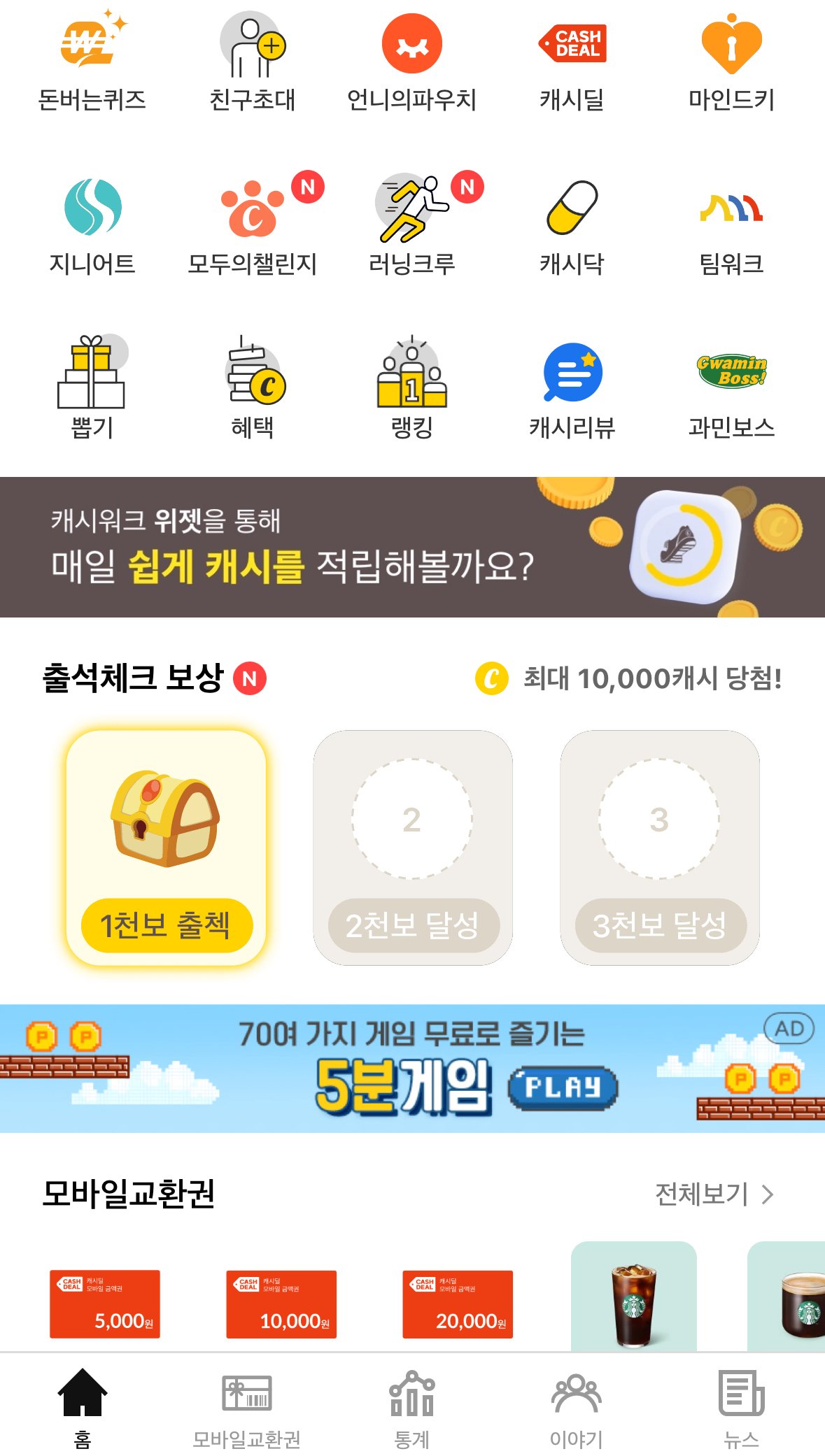The image size is (825, 1456).
Task: Tap the 캐시워크 위젯 banner
Action: tap(412, 547)
